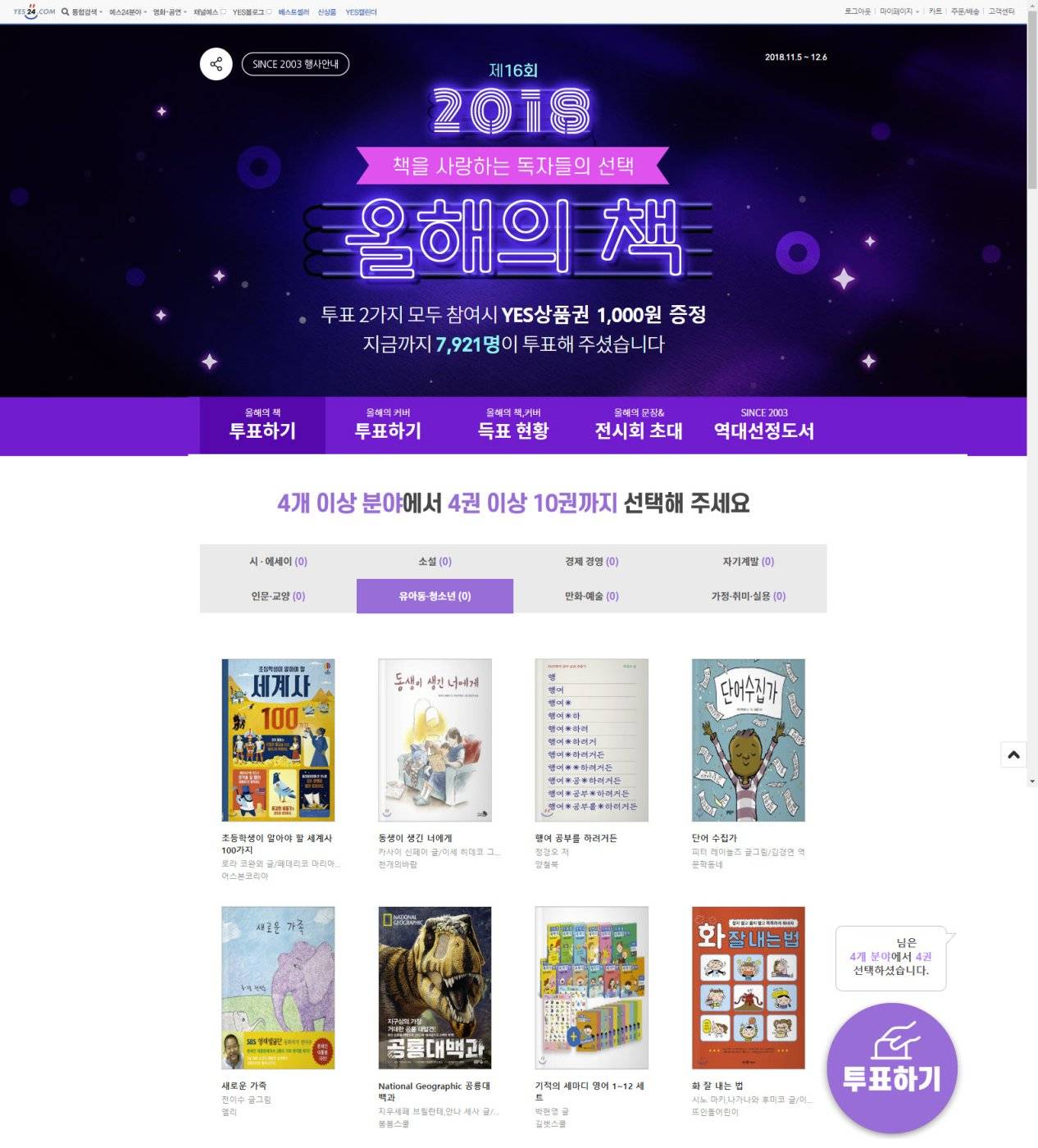Select 경제 경영 category
This screenshot has height=1148, width=1038.
click(x=591, y=562)
